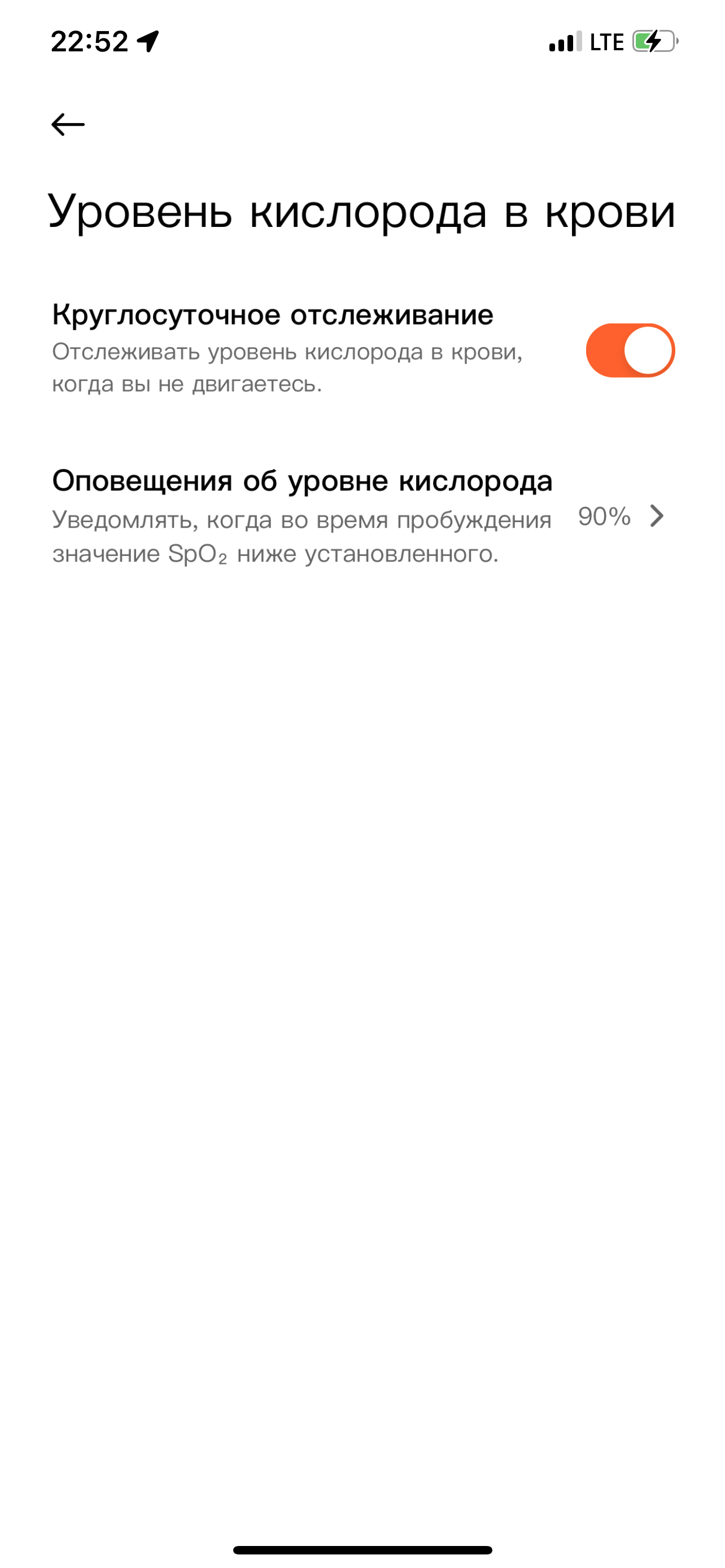
Task: Go back using the arrow icon
Action: pos(68,125)
